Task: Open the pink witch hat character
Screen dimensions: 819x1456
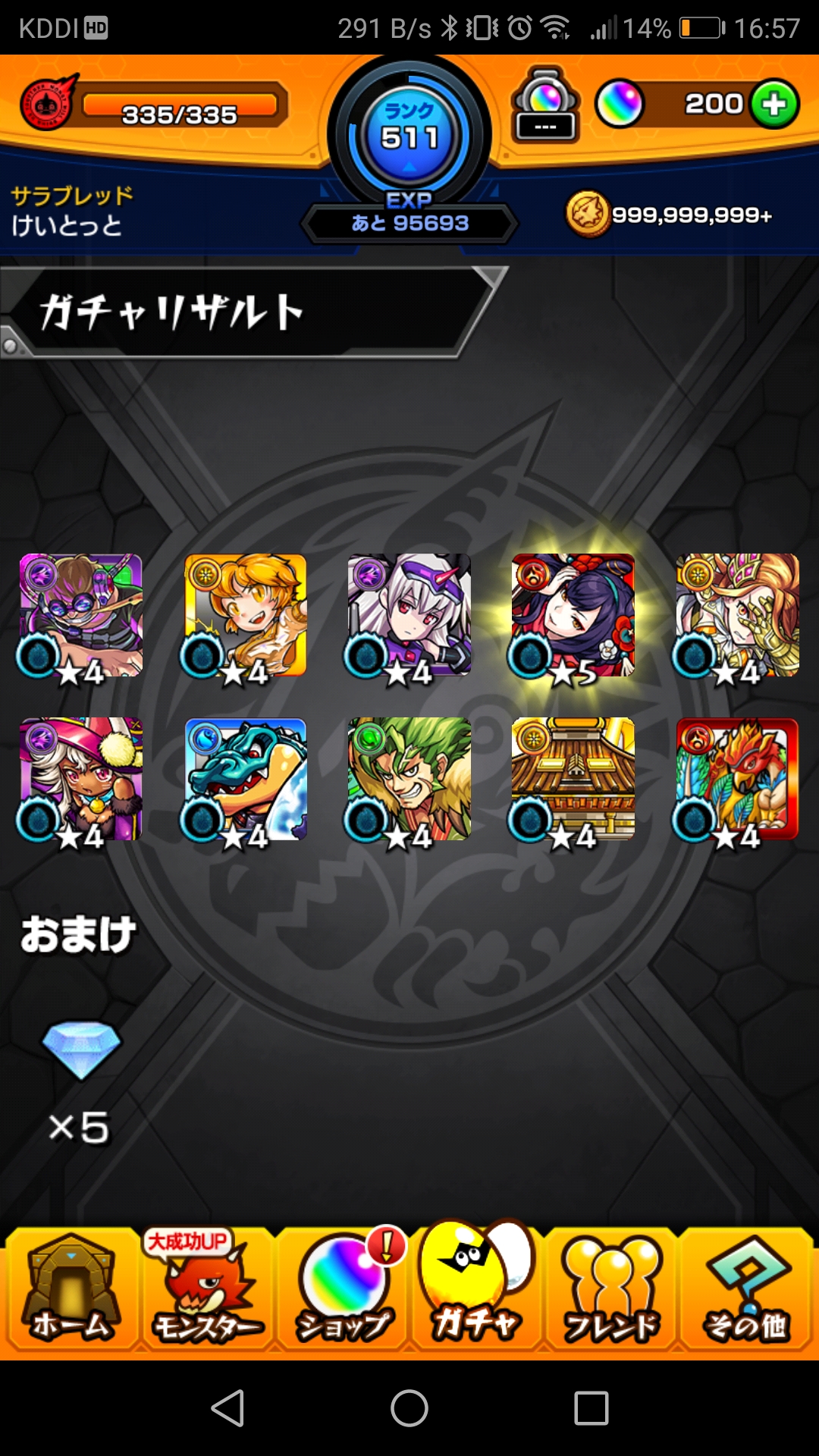Action: [80, 780]
